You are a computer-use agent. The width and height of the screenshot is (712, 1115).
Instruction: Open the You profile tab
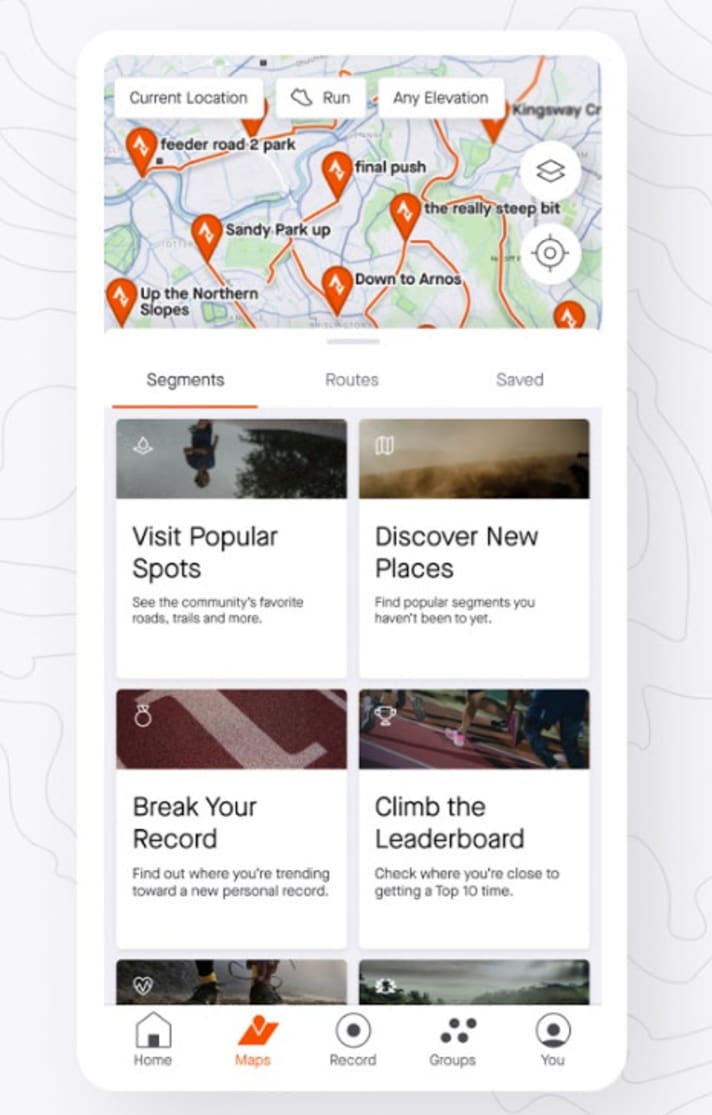pyautogui.click(x=552, y=1040)
